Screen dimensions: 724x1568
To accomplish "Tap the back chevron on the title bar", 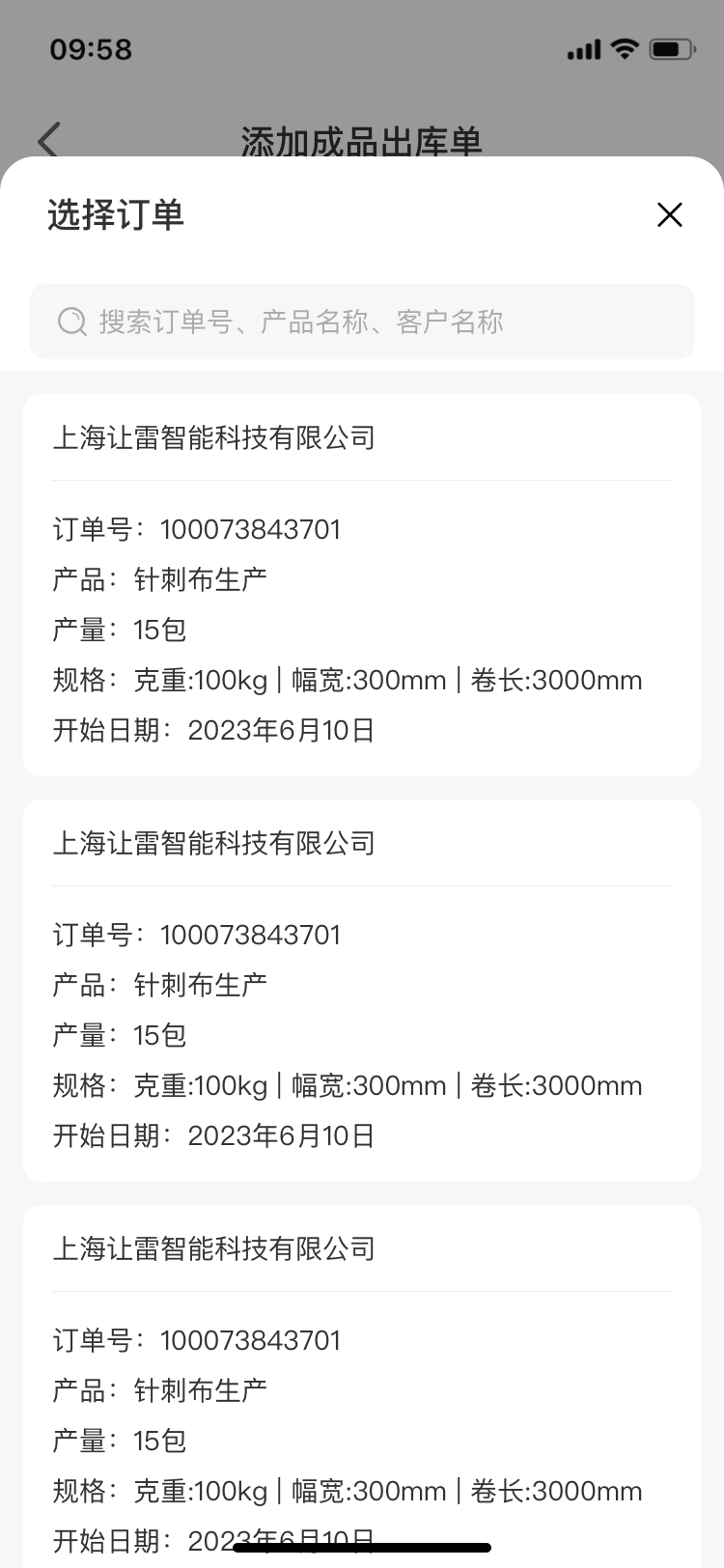I will 48,141.
